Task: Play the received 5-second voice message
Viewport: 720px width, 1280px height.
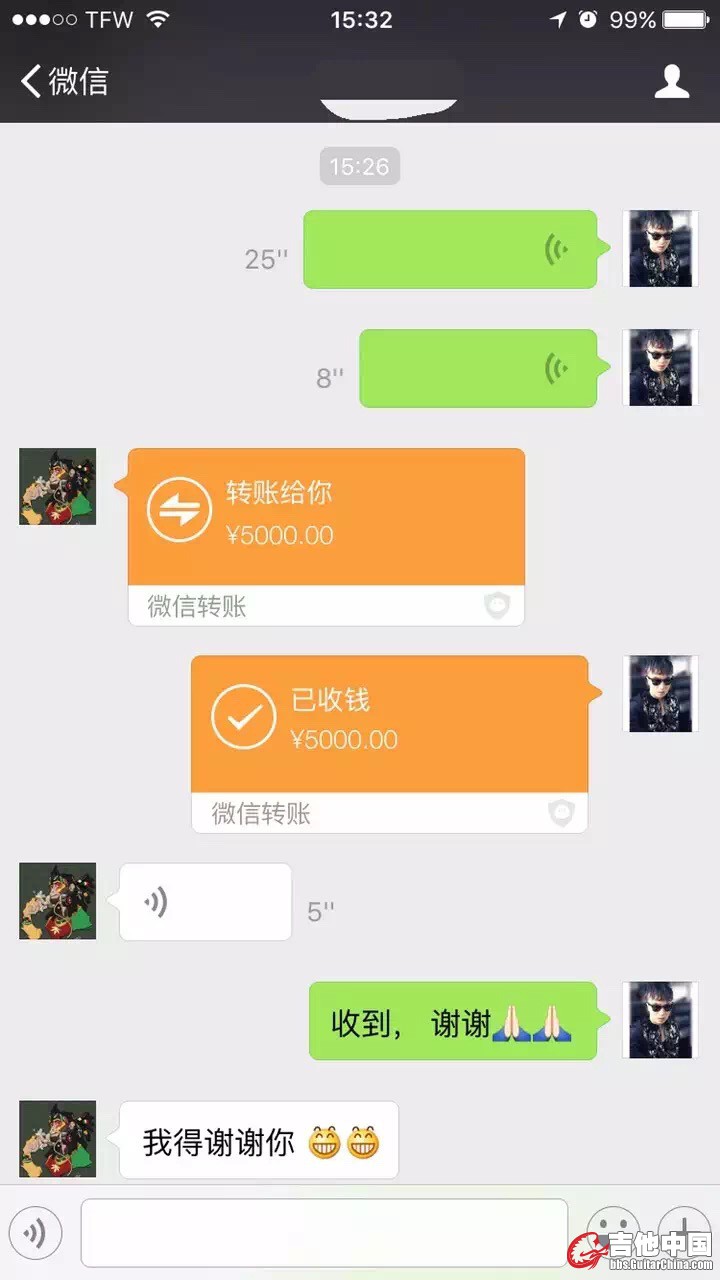Action: (x=205, y=902)
